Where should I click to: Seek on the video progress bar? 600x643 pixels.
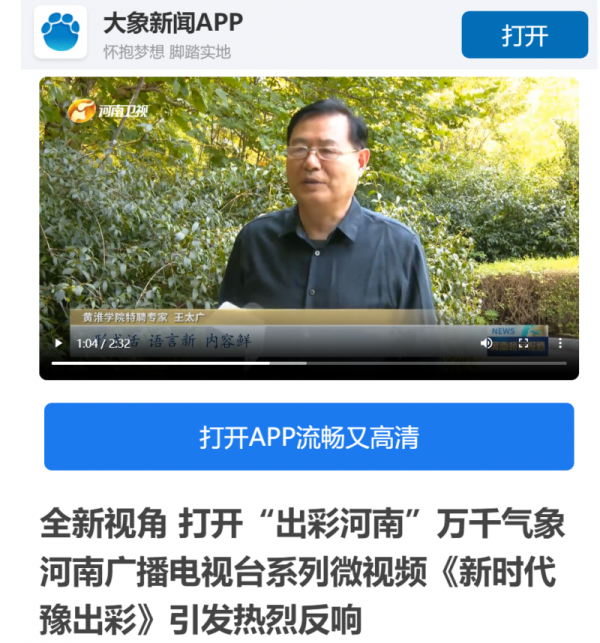coord(300,363)
